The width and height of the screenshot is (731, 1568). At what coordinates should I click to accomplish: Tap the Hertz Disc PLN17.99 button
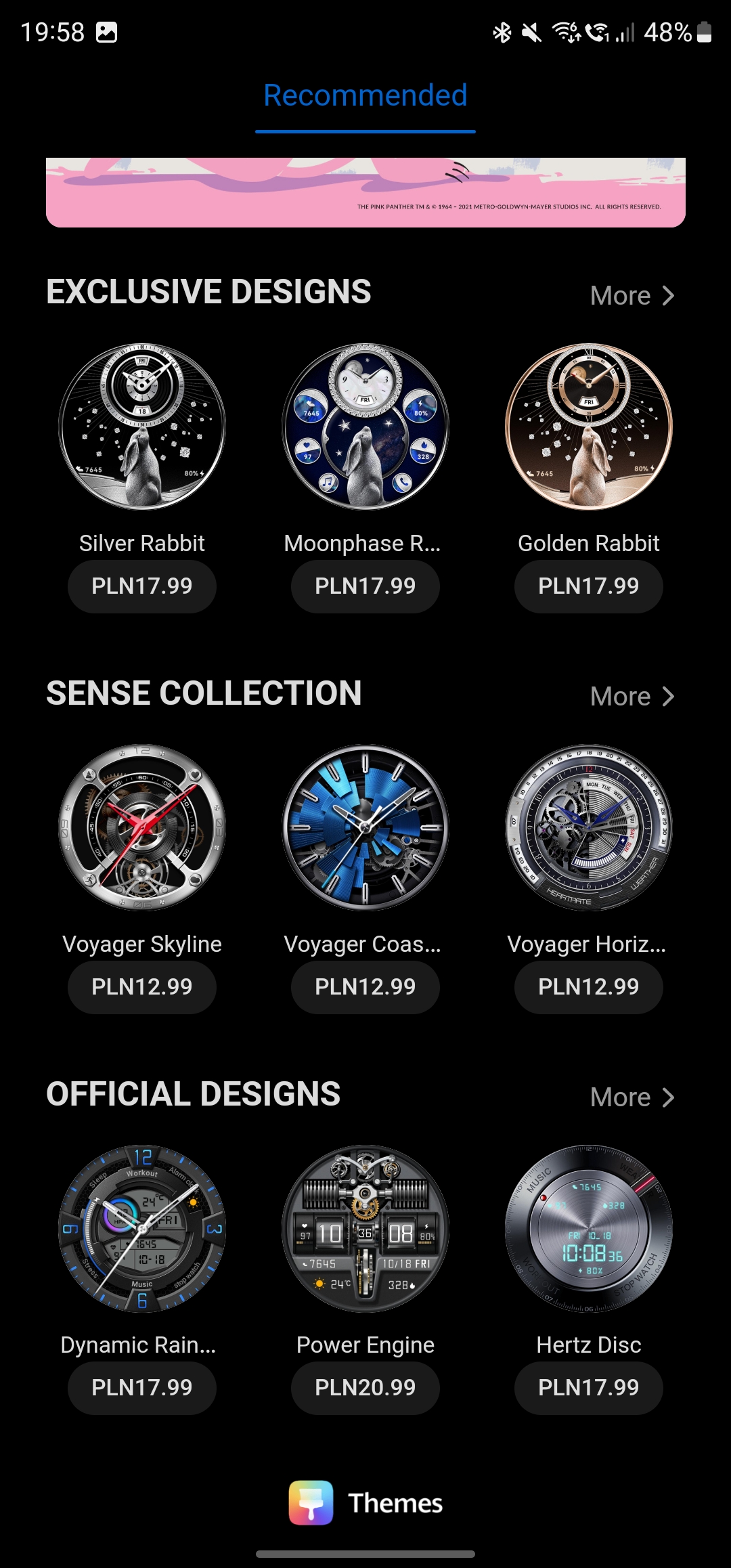coord(589,1388)
